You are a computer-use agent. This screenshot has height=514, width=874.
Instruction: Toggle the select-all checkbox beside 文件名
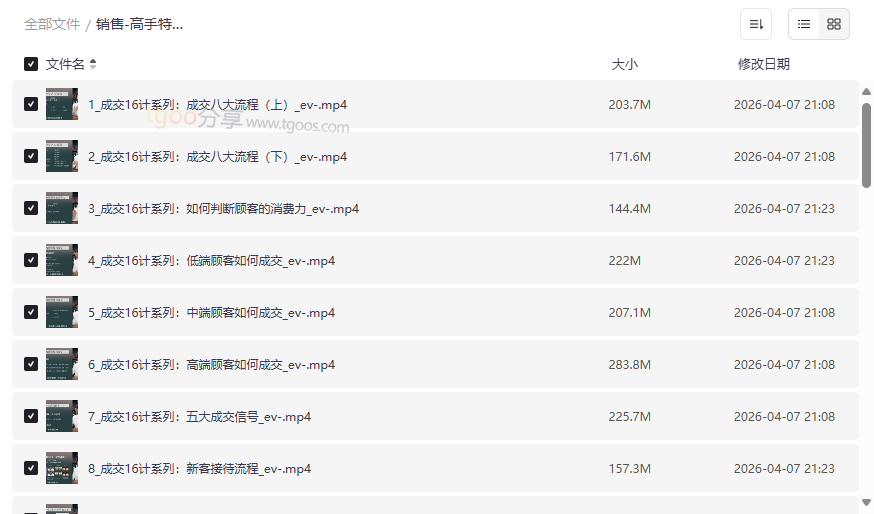[x=31, y=64]
